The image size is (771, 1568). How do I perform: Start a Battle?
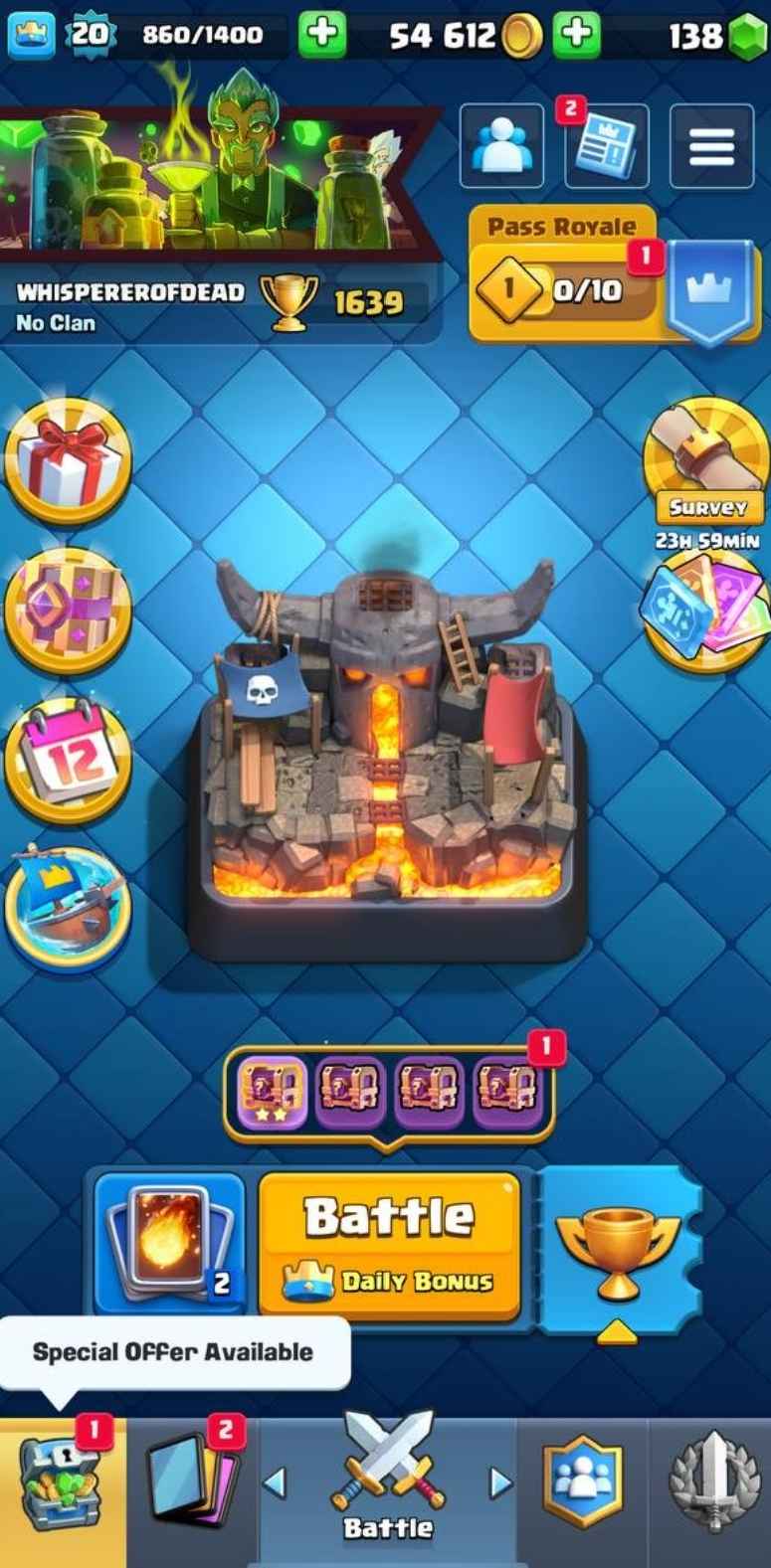pyautogui.click(x=389, y=1243)
